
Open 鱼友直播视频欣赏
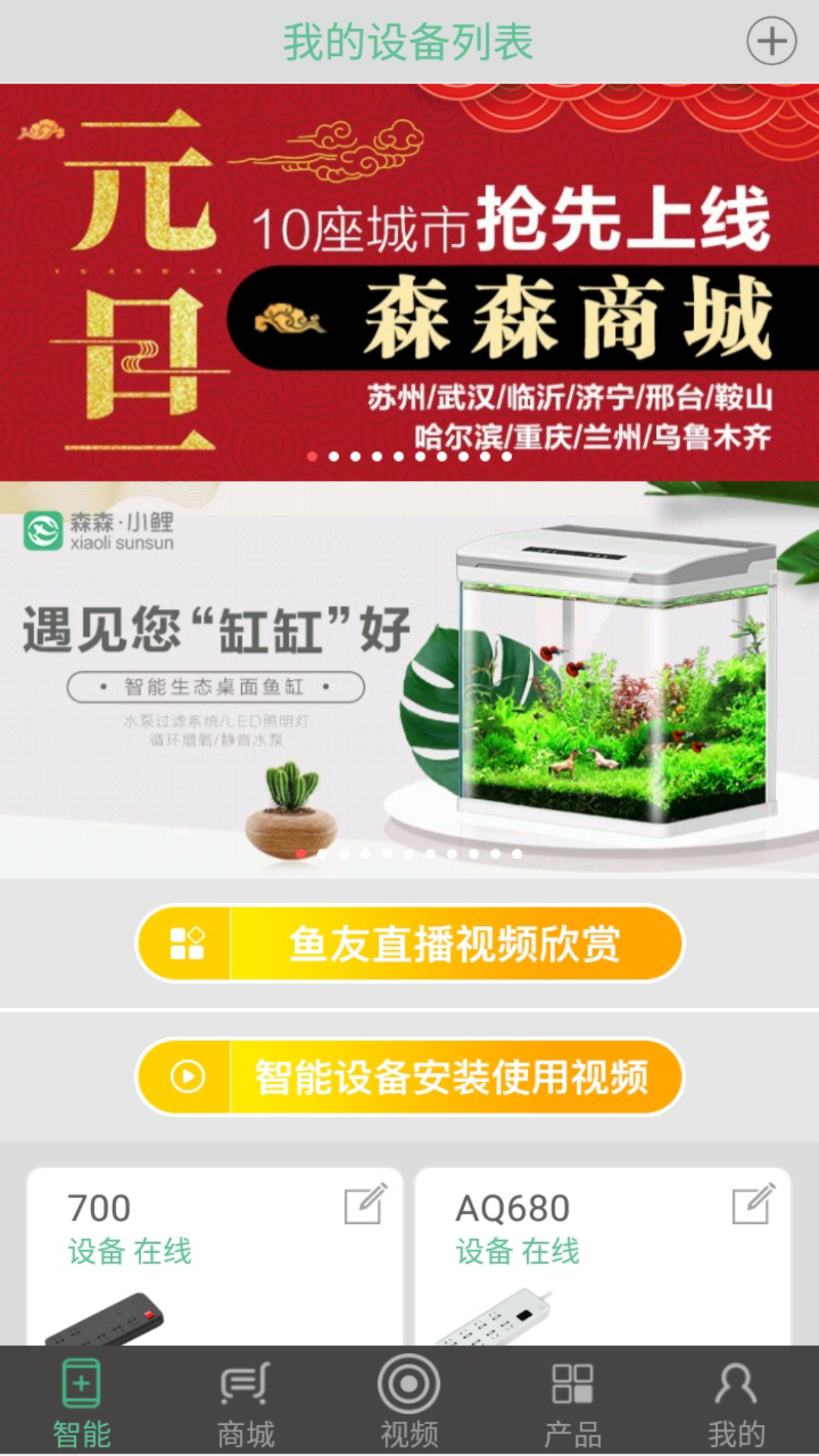coord(409,944)
